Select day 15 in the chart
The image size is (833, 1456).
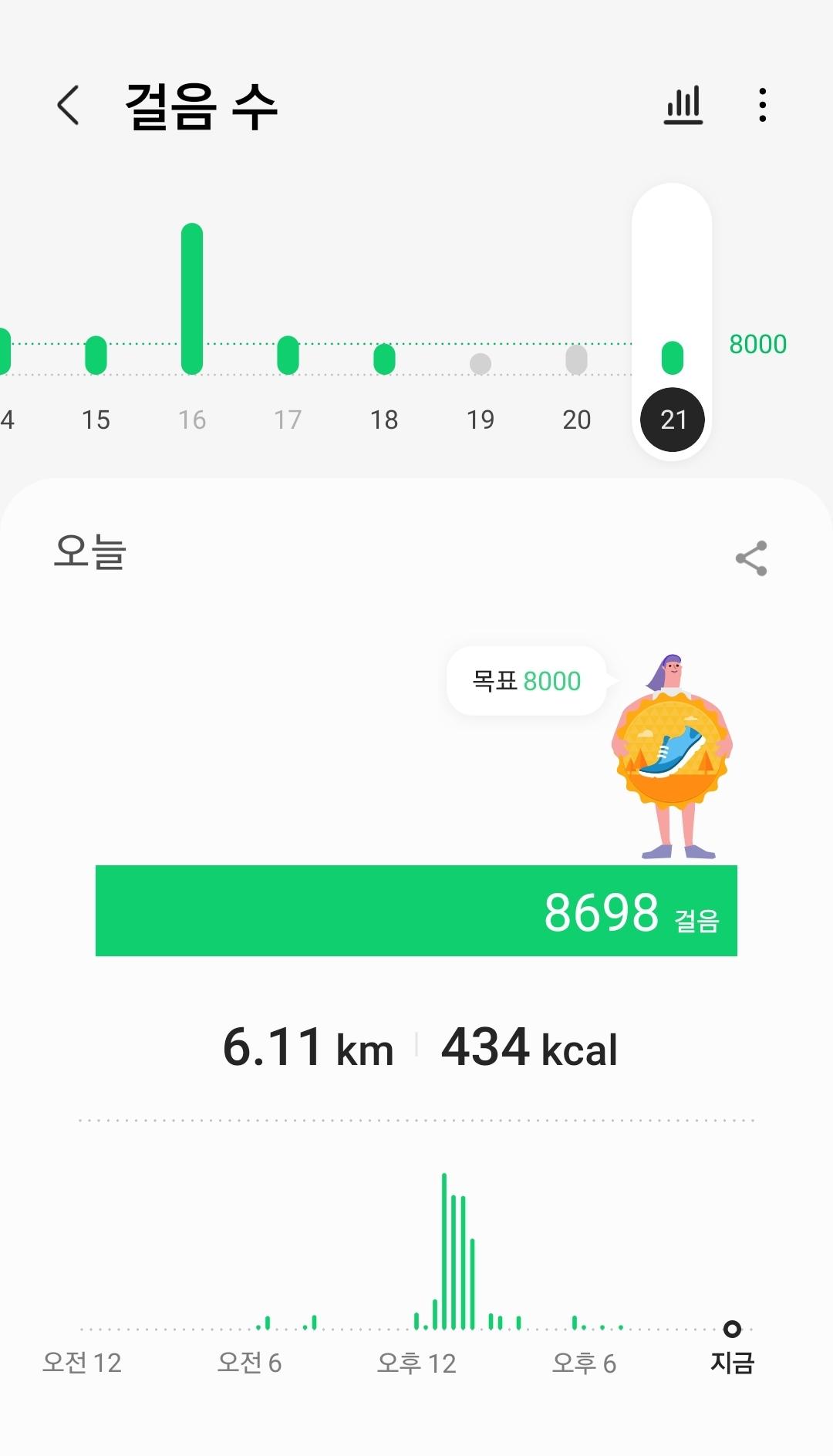(96, 420)
